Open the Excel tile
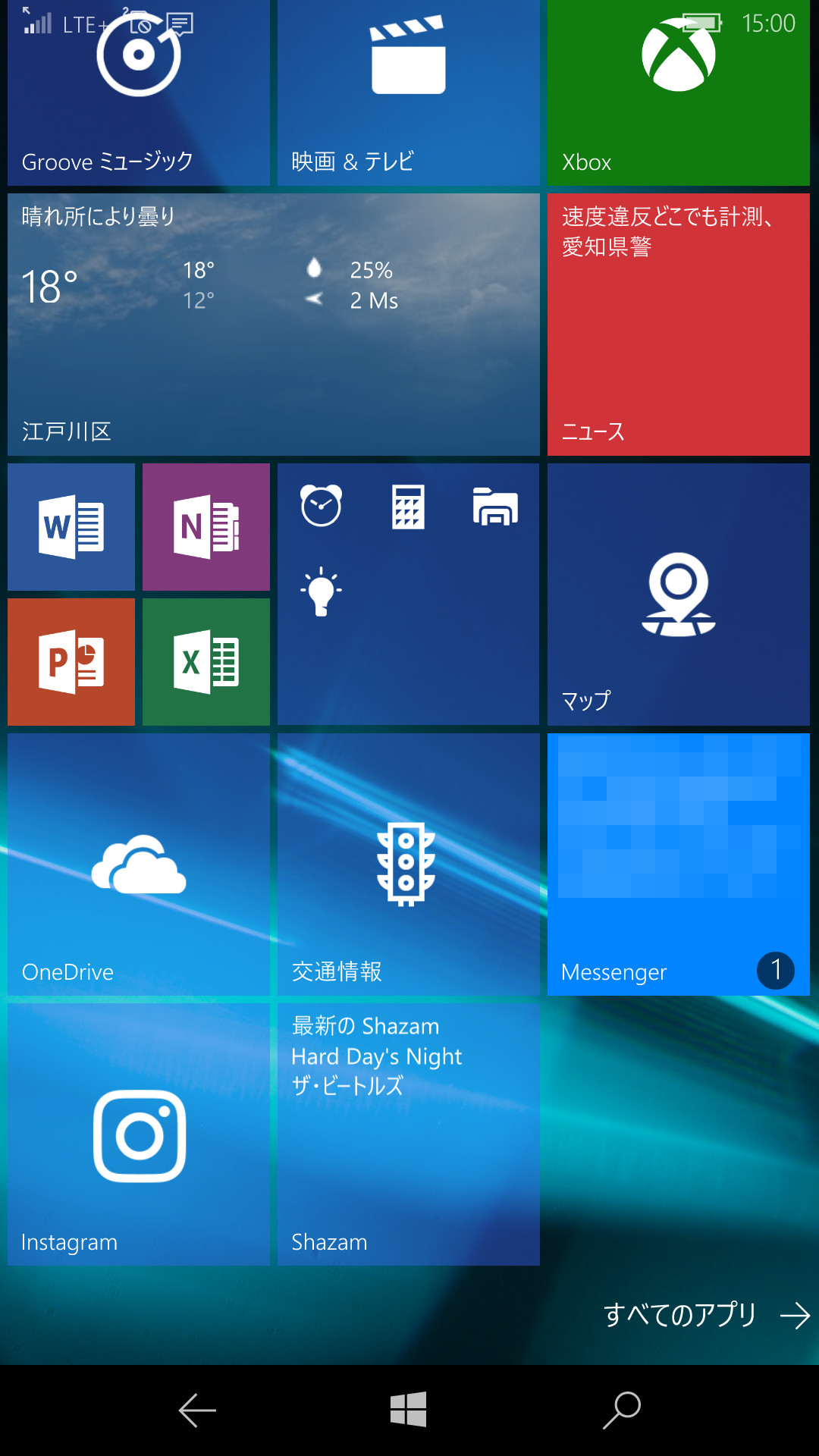 coord(206,662)
